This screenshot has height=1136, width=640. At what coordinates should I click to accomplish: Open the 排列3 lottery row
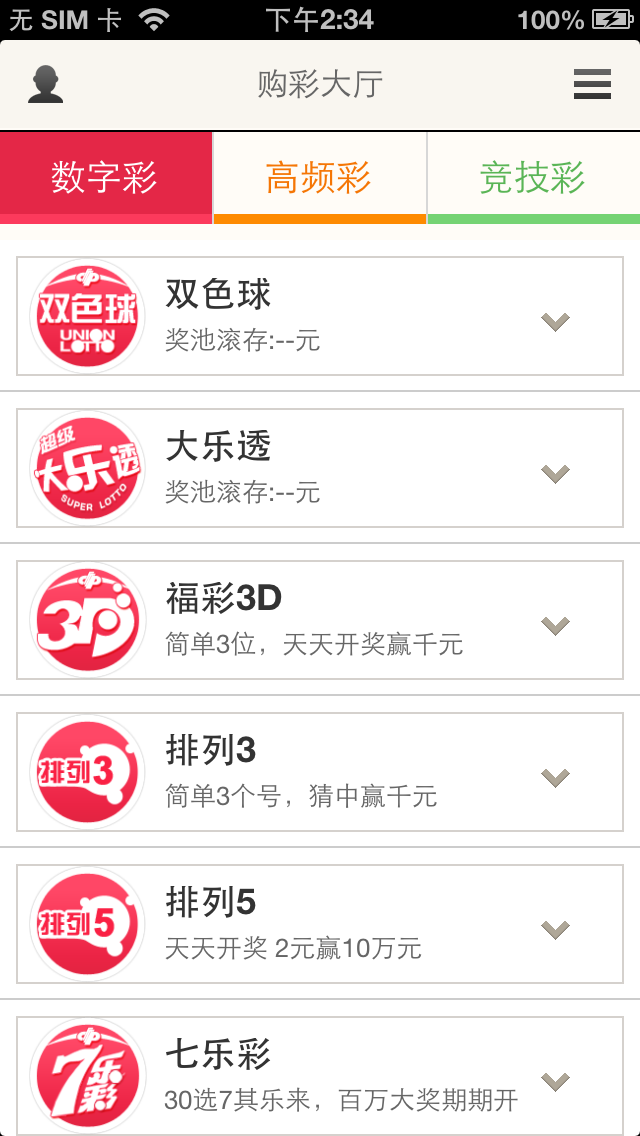[x=300, y=772]
